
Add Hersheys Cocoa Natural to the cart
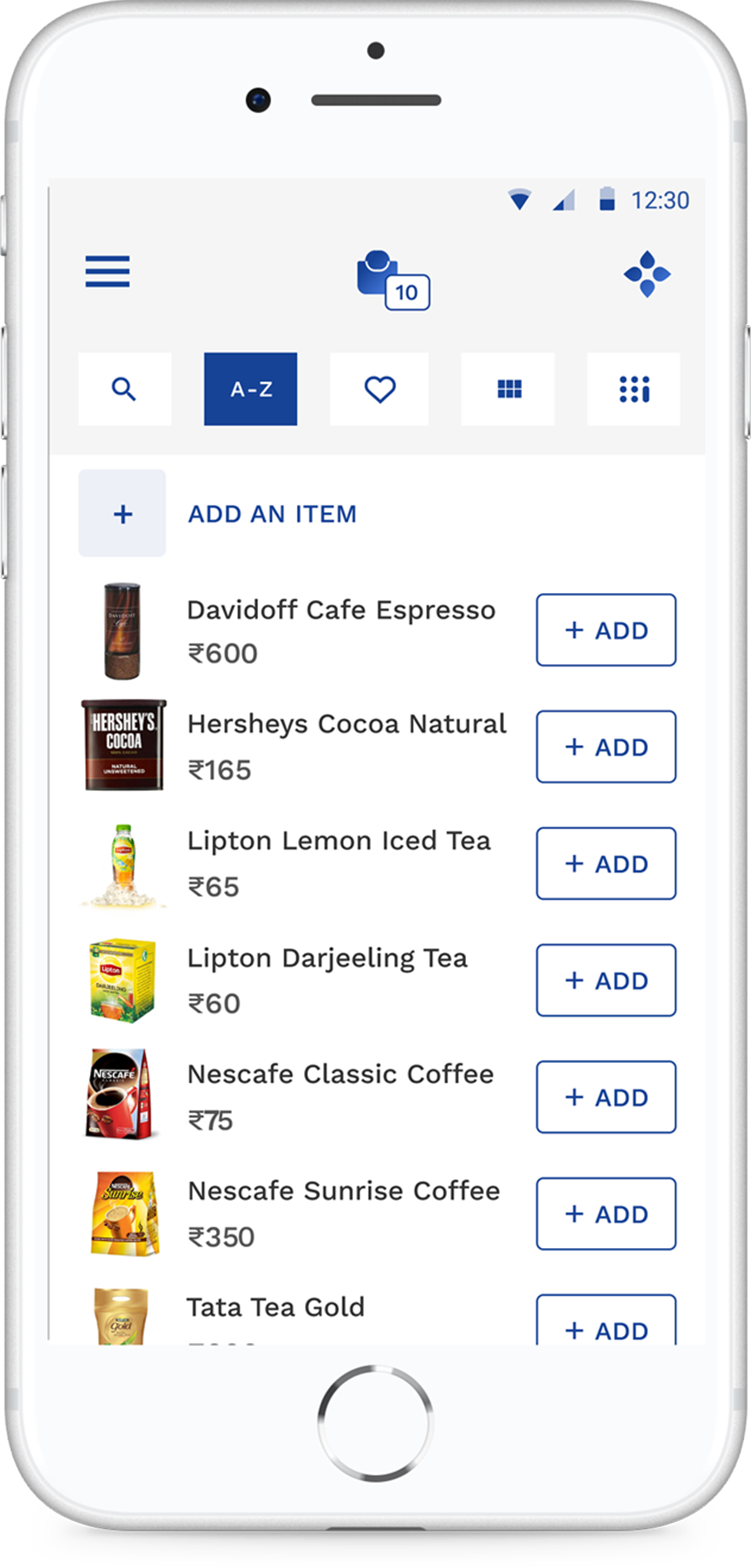pos(605,747)
